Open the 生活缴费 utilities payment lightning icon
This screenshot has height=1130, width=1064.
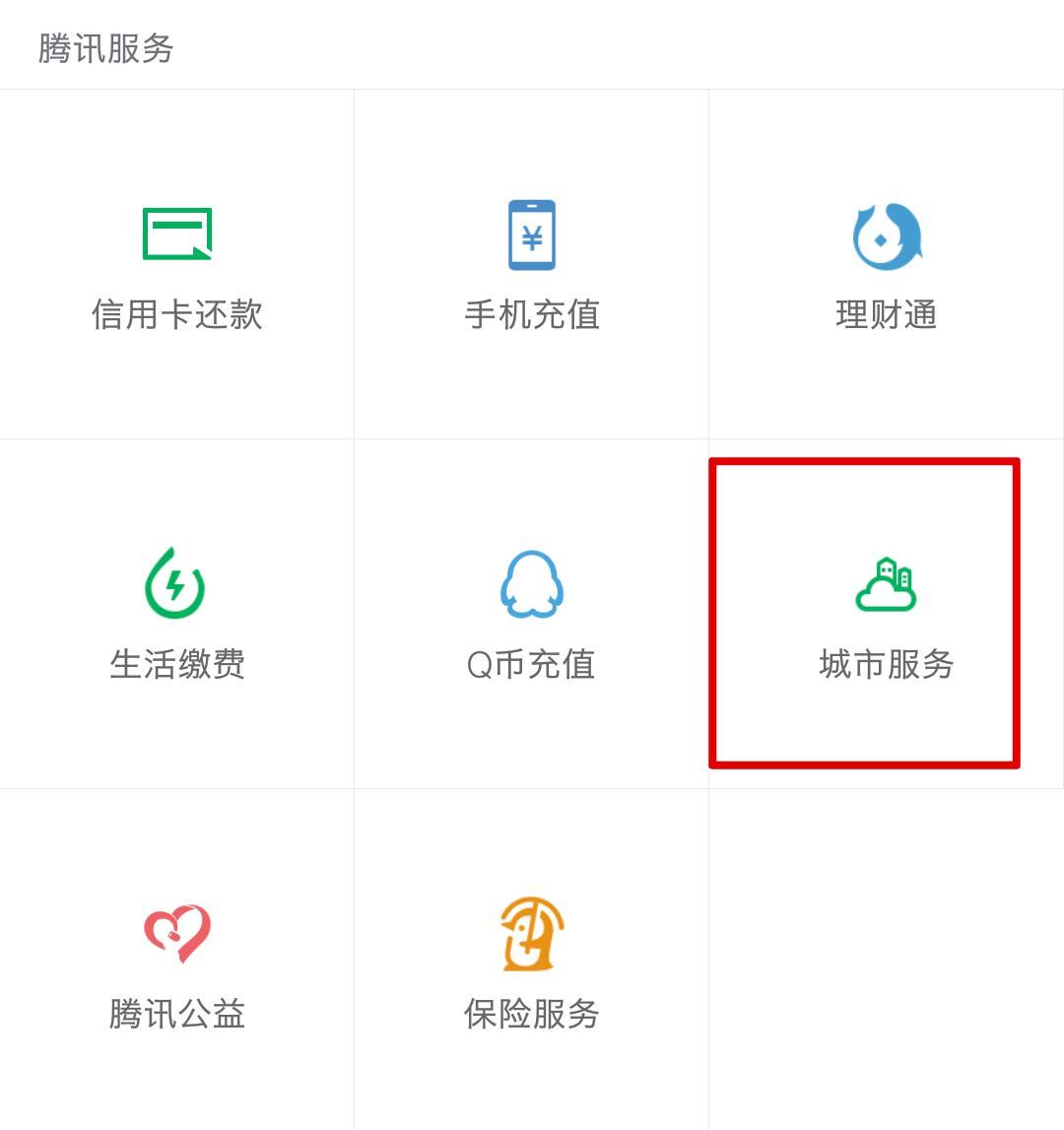click(175, 583)
